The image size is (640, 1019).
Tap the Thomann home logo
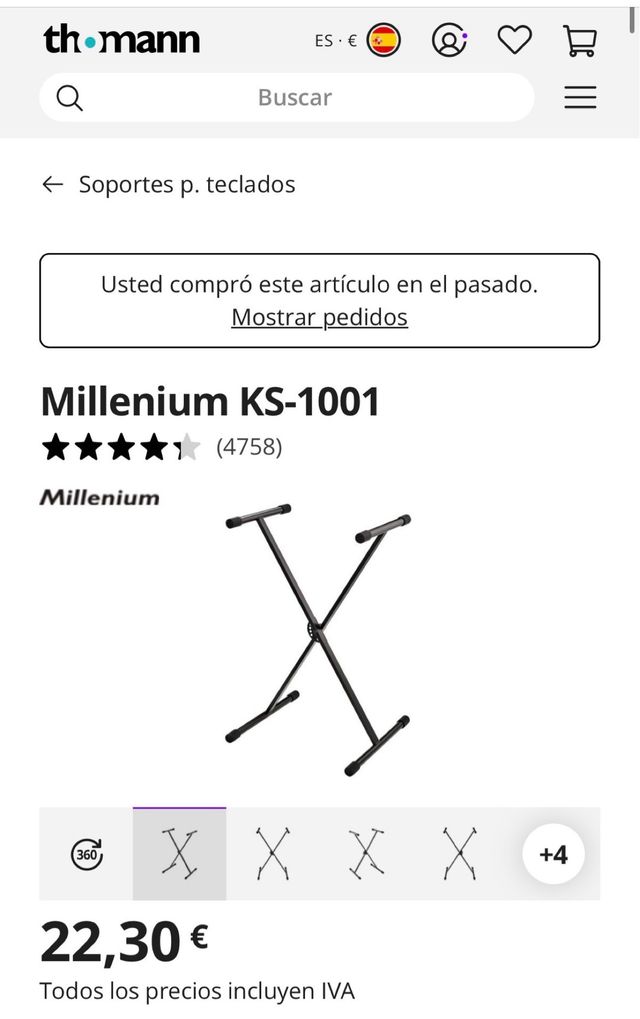(121, 40)
